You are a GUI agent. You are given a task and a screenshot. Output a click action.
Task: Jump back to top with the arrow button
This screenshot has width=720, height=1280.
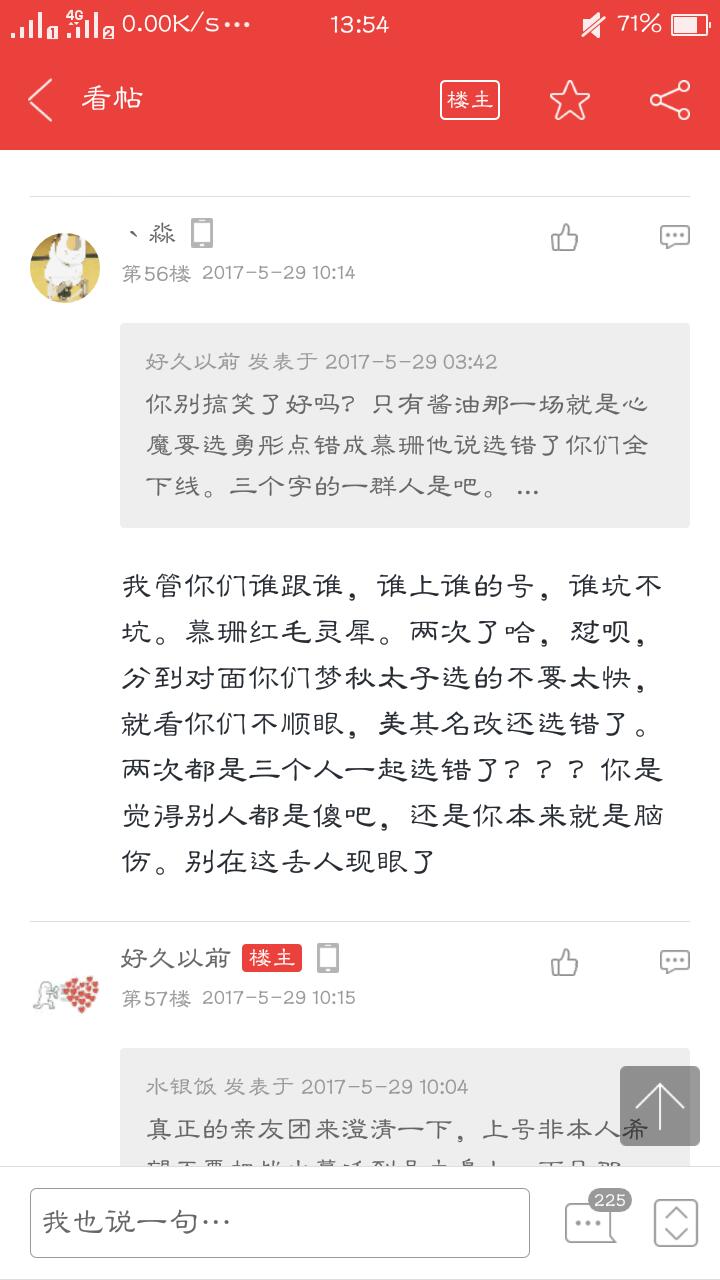point(660,1106)
